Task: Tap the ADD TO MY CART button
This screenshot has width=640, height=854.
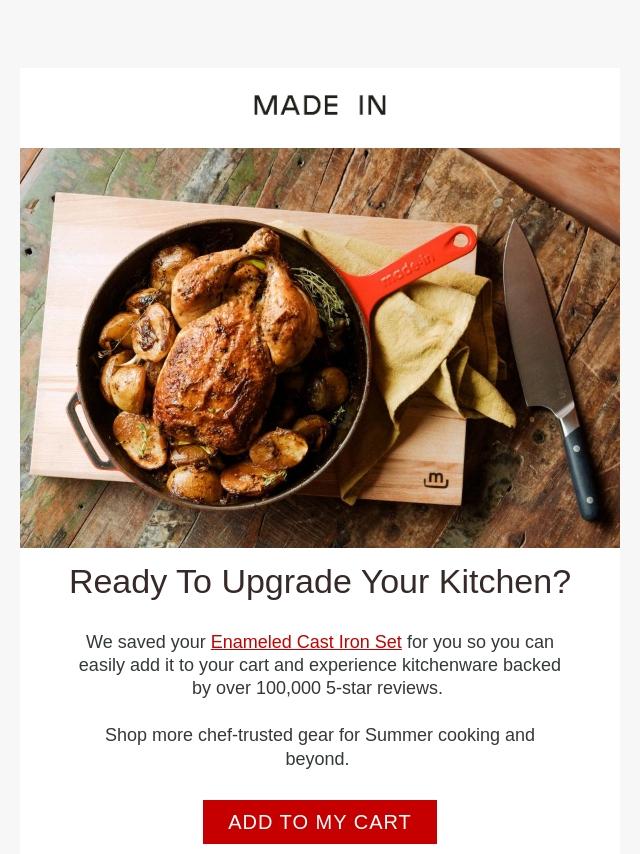Action: click(x=320, y=822)
